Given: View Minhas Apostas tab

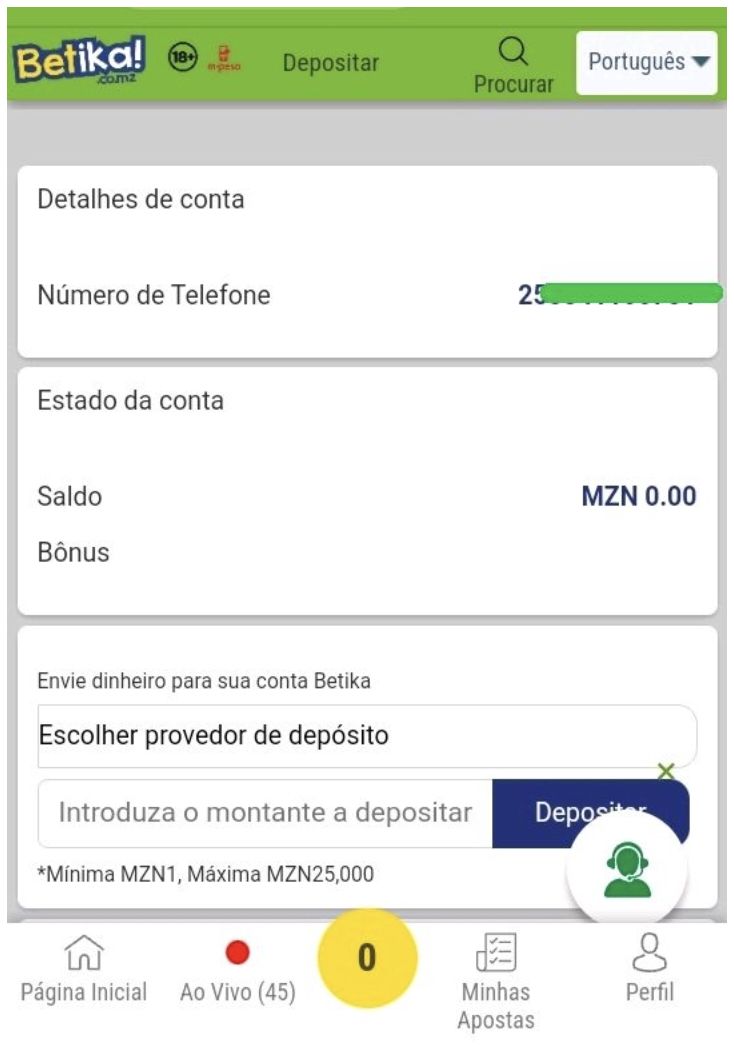Looking at the screenshot, I should 496,980.
